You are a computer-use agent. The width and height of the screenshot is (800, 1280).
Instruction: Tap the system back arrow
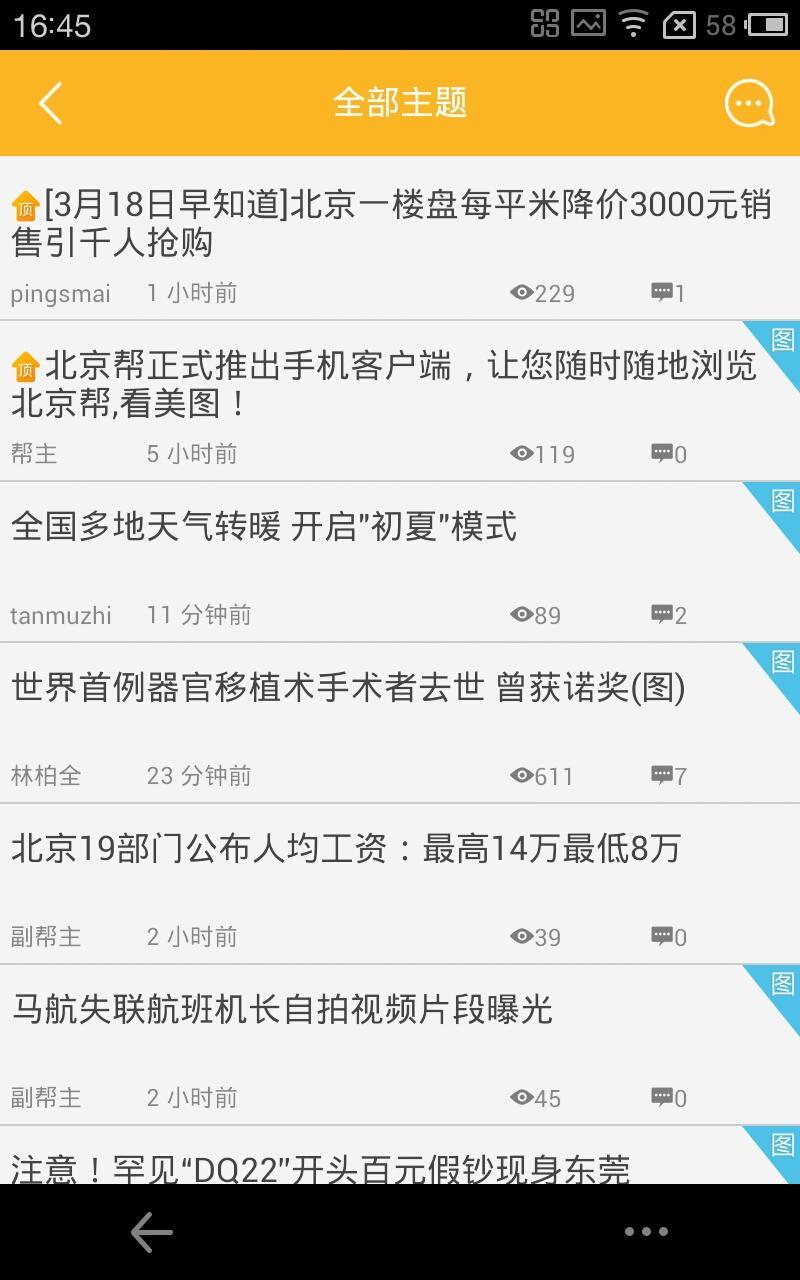coord(152,1233)
